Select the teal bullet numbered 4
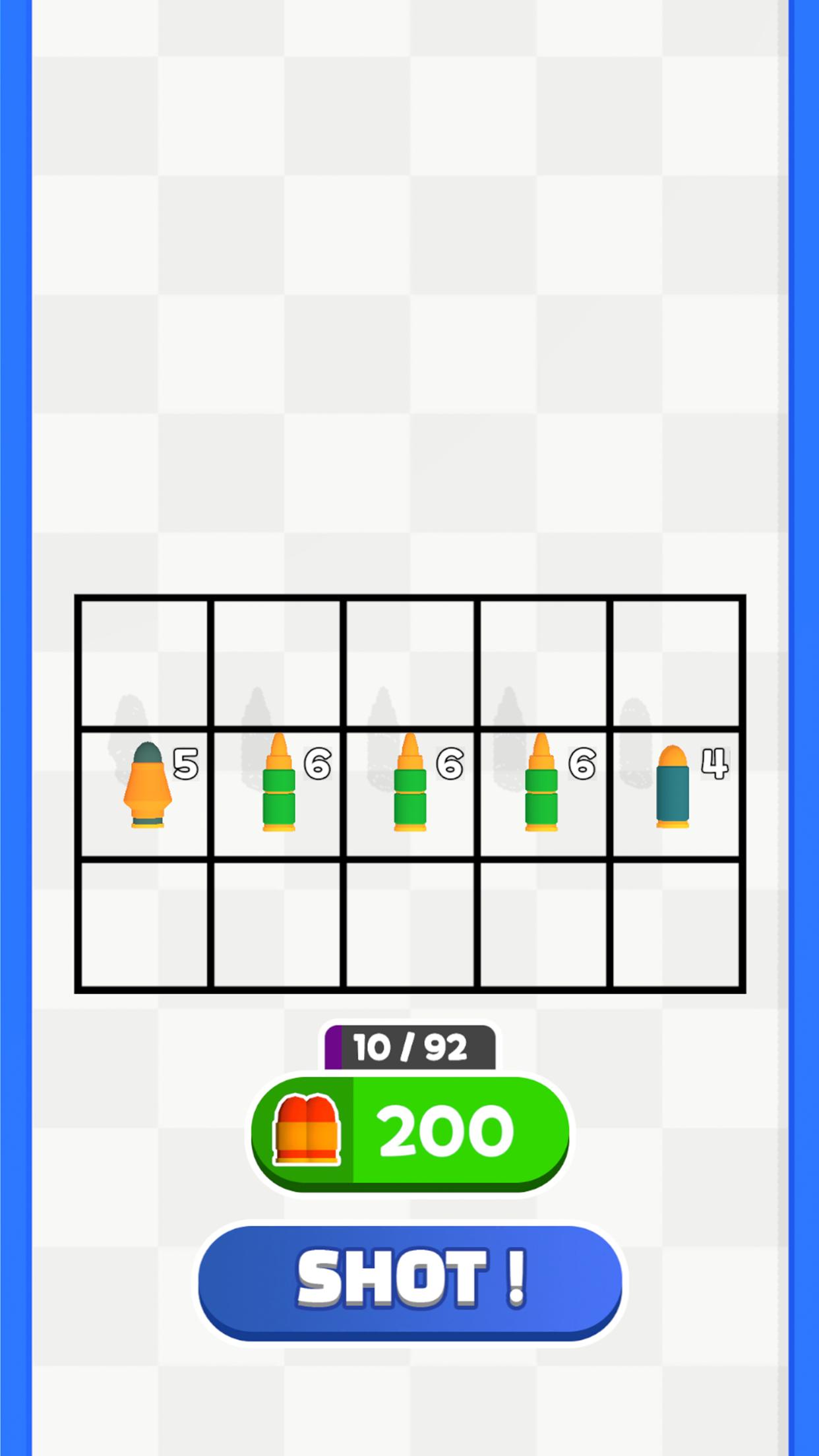819x1456 pixels. (x=673, y=788)
